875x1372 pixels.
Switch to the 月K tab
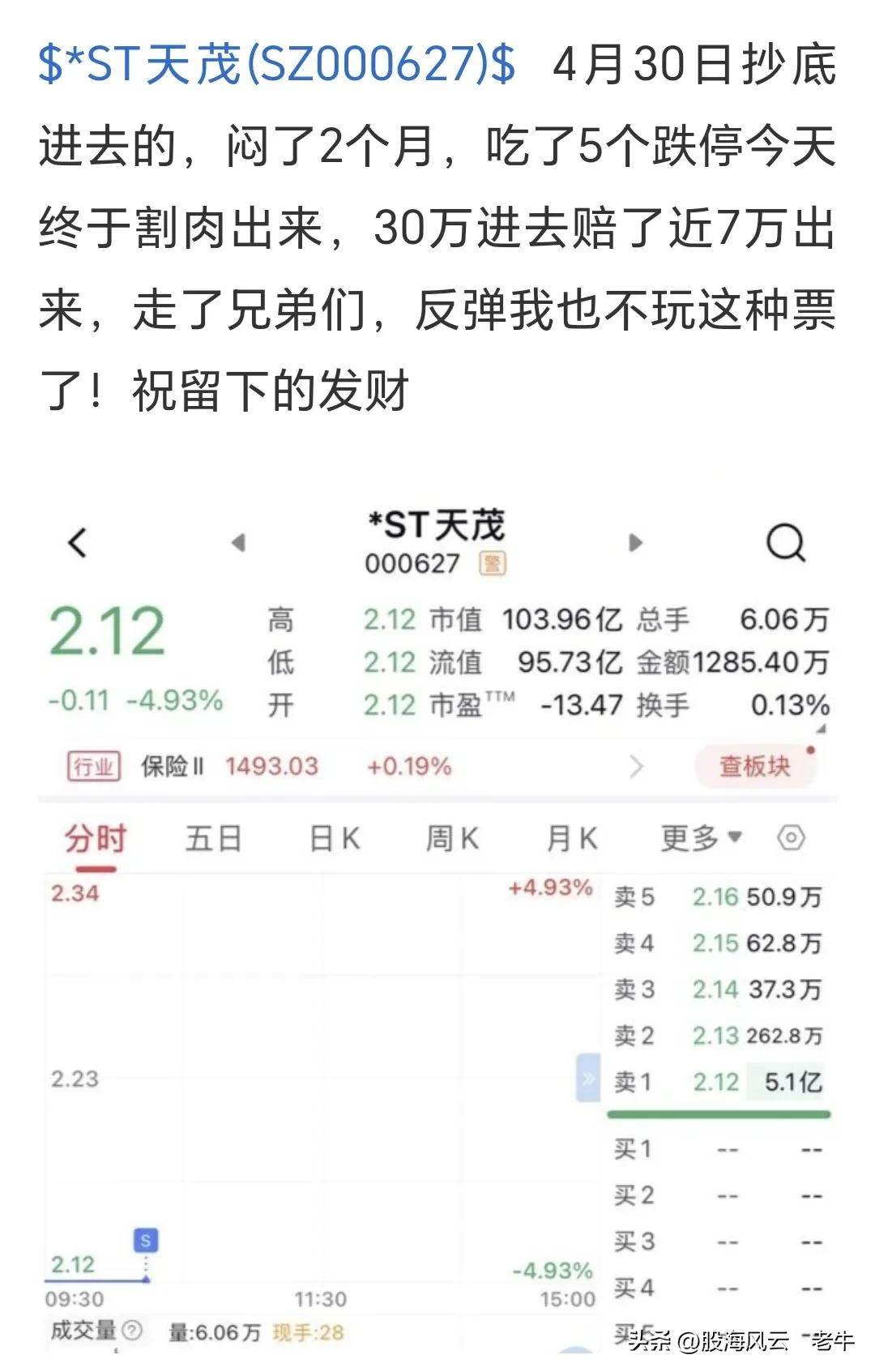coord(575,839)
